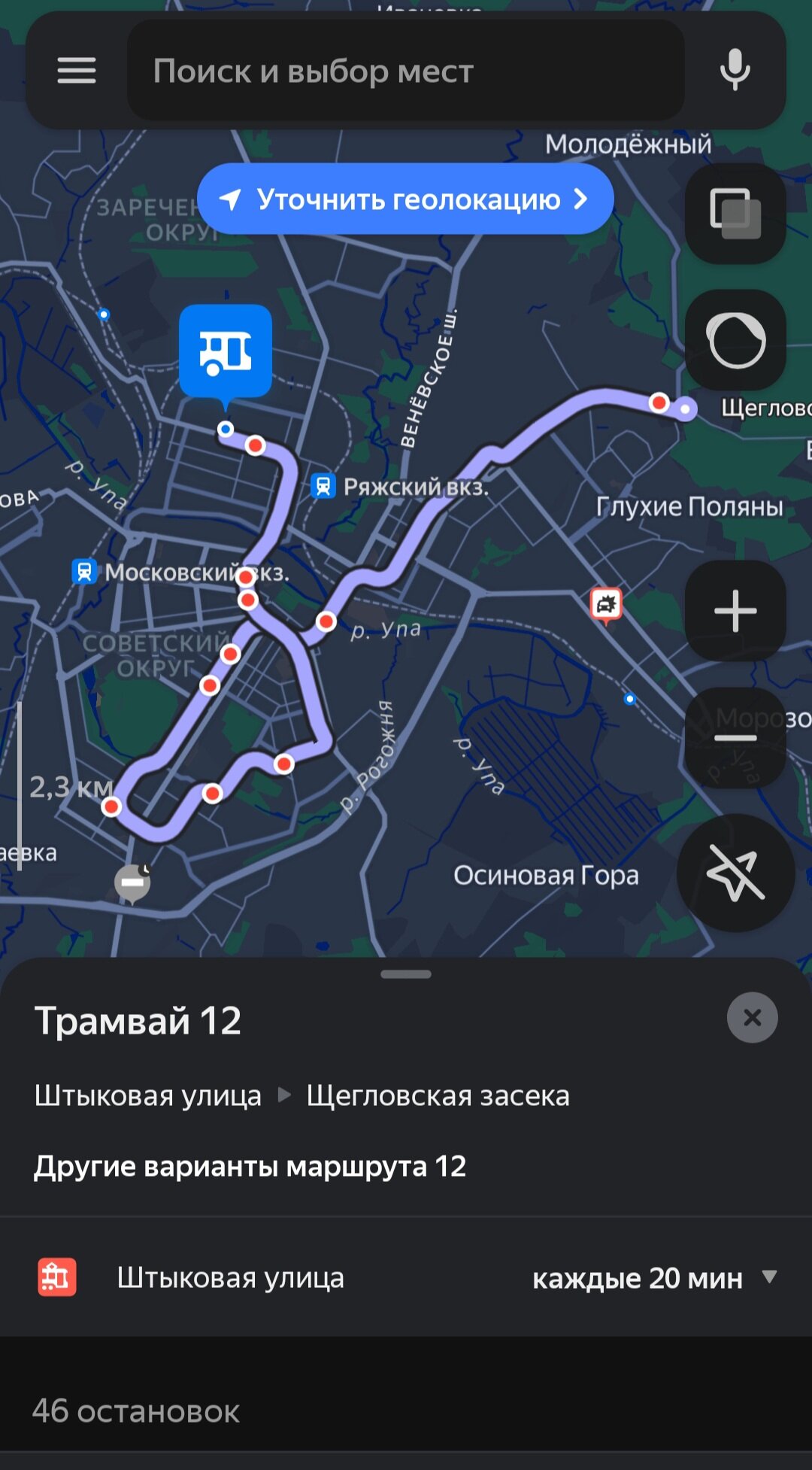Tap the road accident marker

tap(606, 604)
